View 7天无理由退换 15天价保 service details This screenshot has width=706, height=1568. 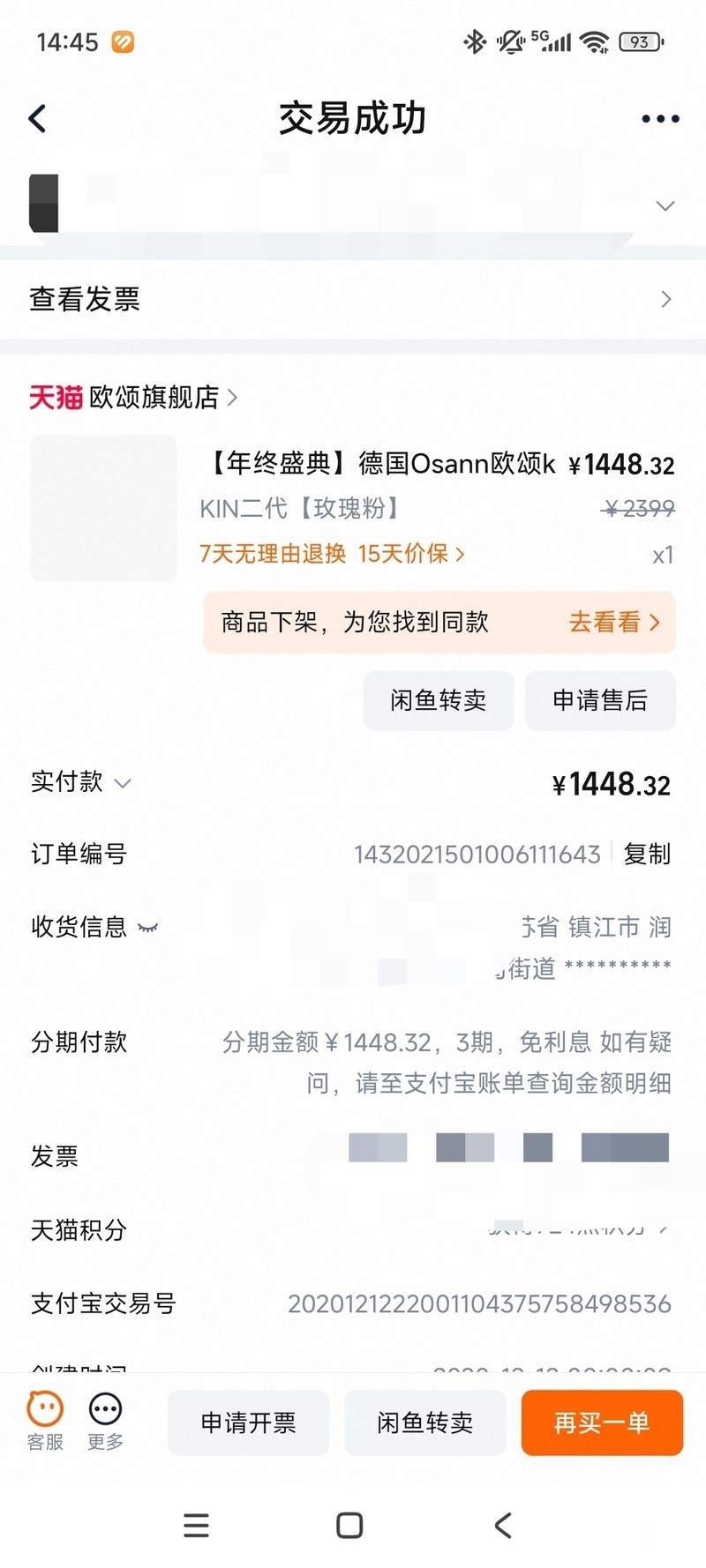[332, 554]
